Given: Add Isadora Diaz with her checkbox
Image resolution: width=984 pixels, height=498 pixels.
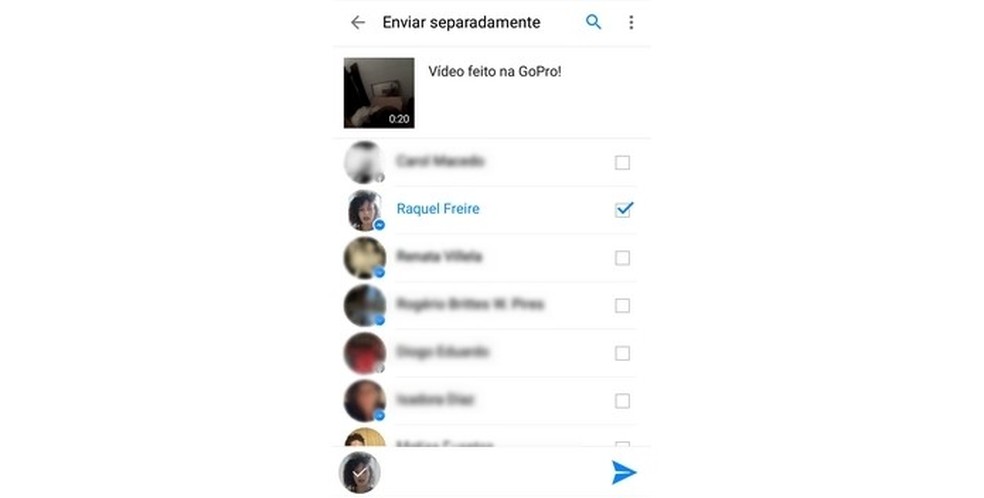Looking at the screenshot, I should (x=622, y=401).
